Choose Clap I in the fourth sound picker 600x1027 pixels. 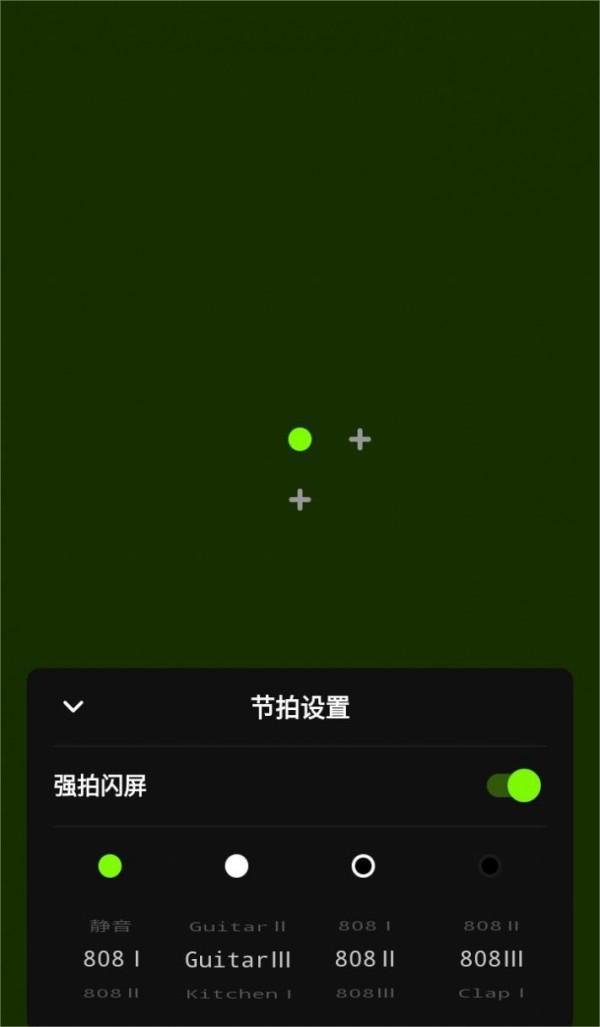490,993
